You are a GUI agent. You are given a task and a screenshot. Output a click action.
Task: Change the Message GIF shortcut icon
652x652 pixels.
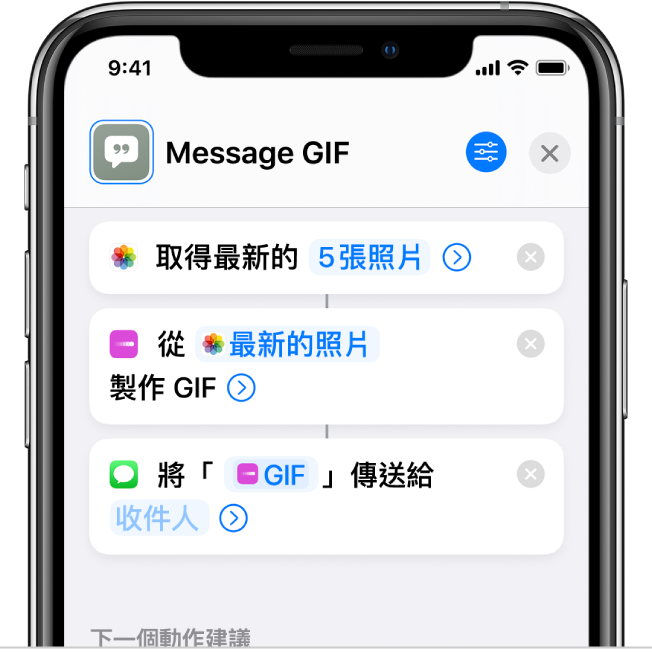click(x=121, y=153)
